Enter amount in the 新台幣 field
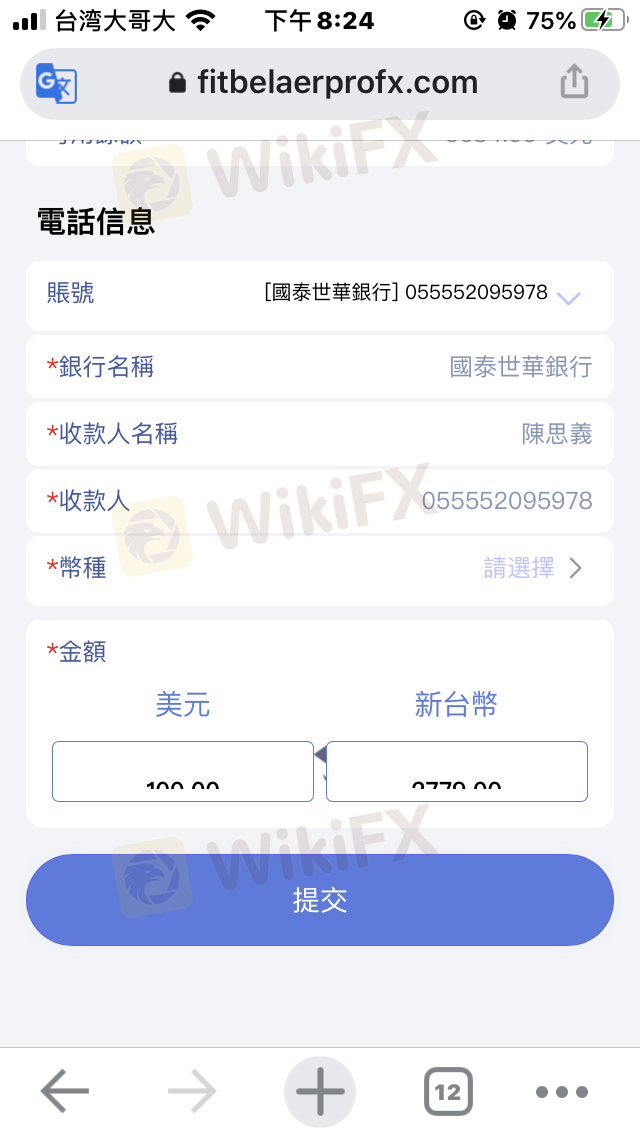 pos(457,771)
